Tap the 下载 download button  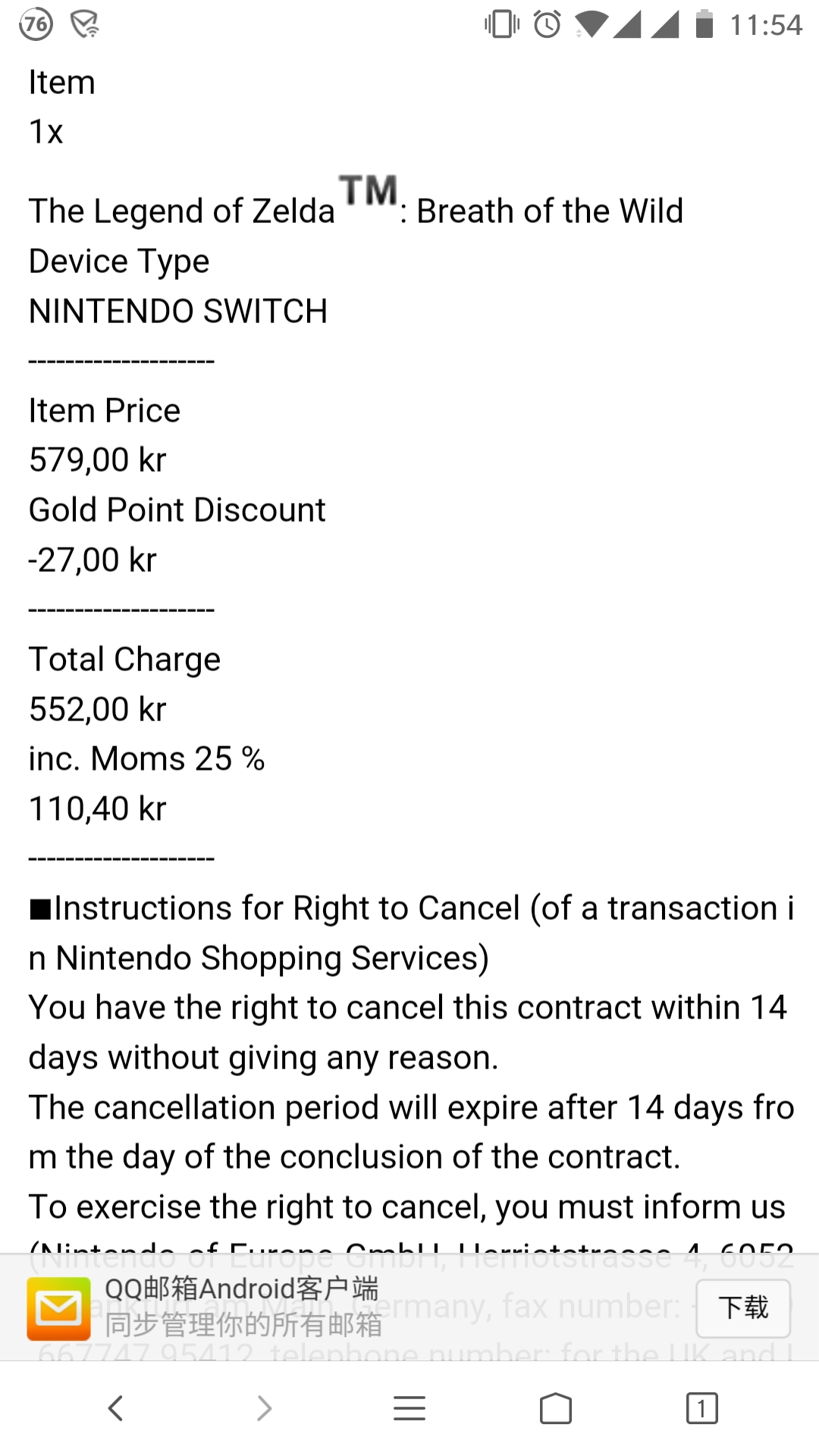pos(743,1308)
